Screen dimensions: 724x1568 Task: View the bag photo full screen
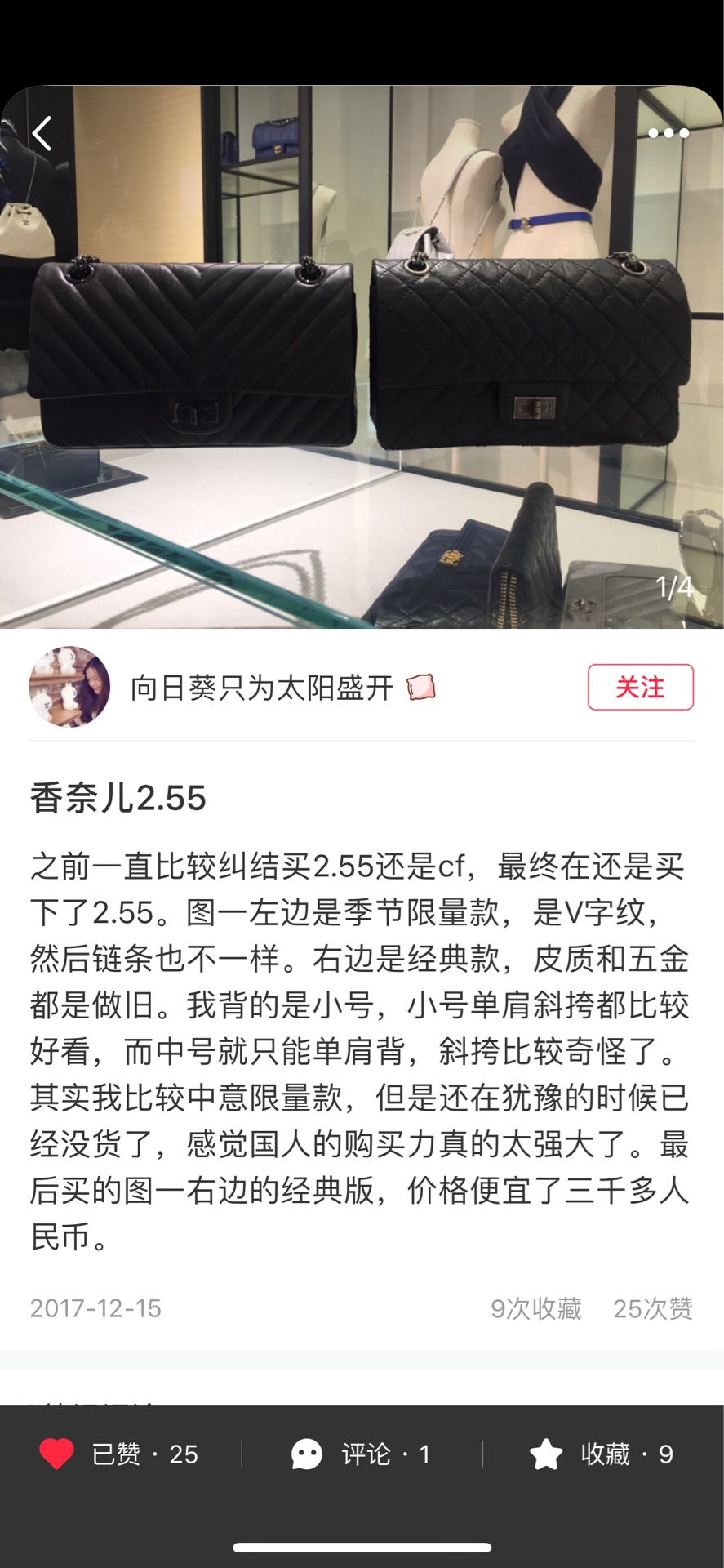362,357
